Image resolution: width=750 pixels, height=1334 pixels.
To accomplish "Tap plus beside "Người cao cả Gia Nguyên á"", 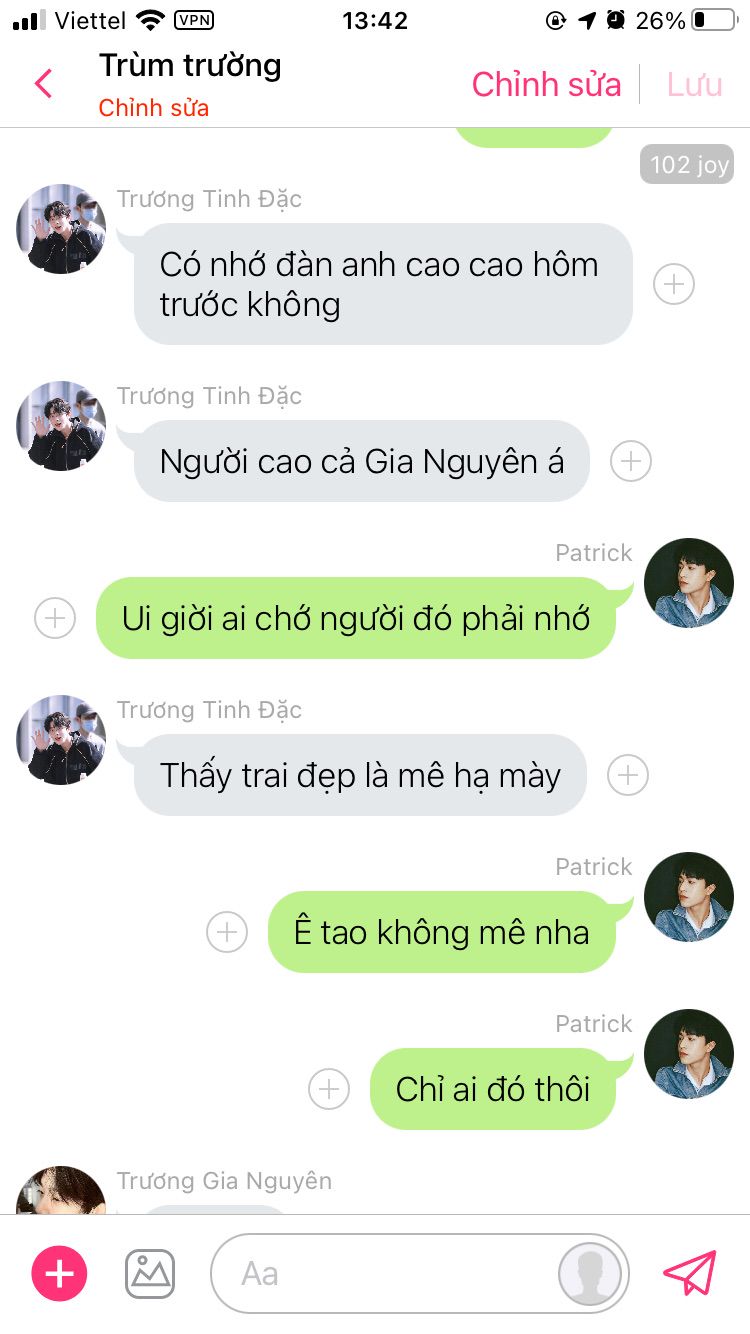I will pos(631,462).
